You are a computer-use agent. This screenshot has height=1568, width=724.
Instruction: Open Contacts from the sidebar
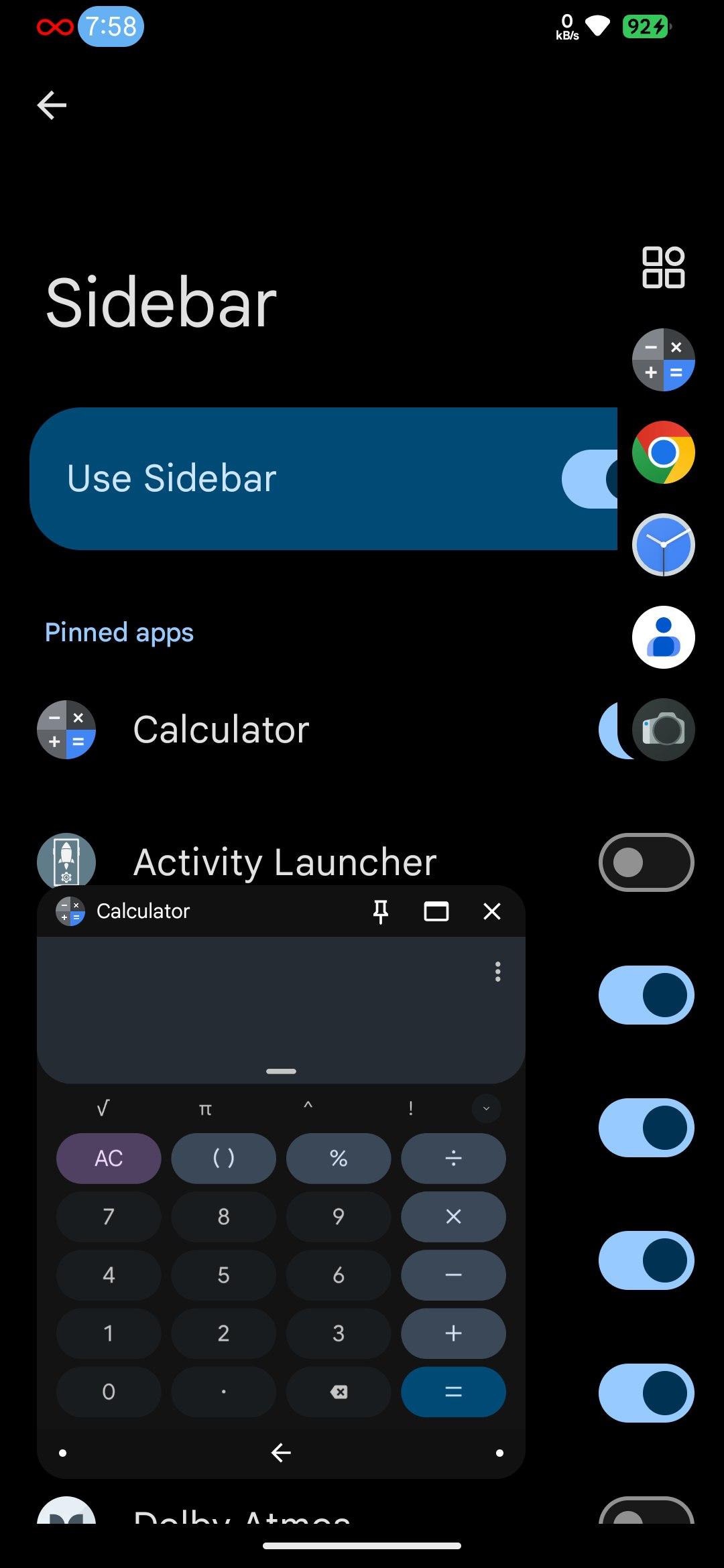coord(663,637)
